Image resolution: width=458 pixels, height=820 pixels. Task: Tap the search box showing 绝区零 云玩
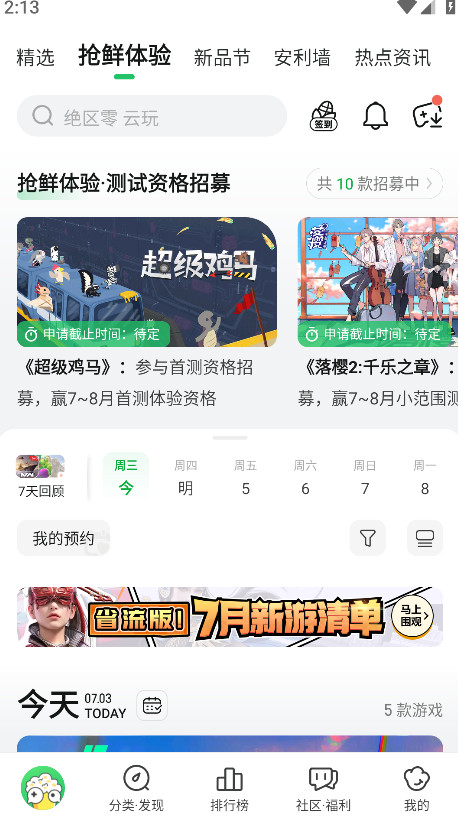click(152, 116)
